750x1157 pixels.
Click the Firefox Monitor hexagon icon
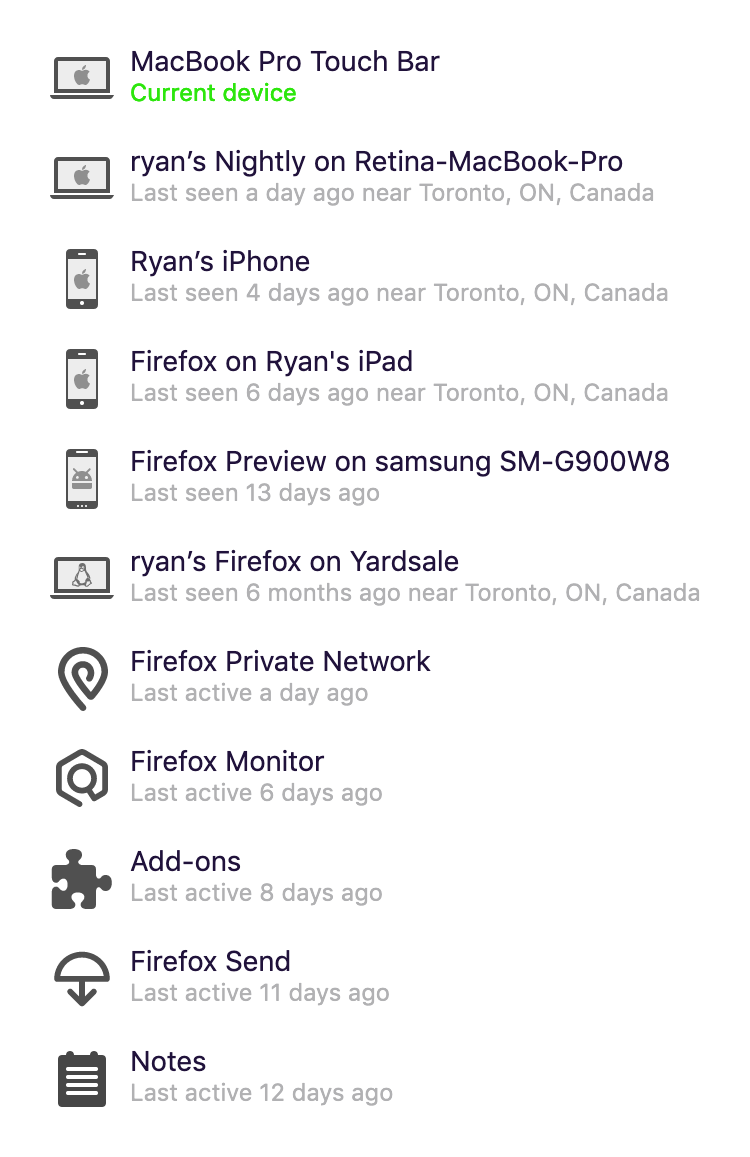81,777
